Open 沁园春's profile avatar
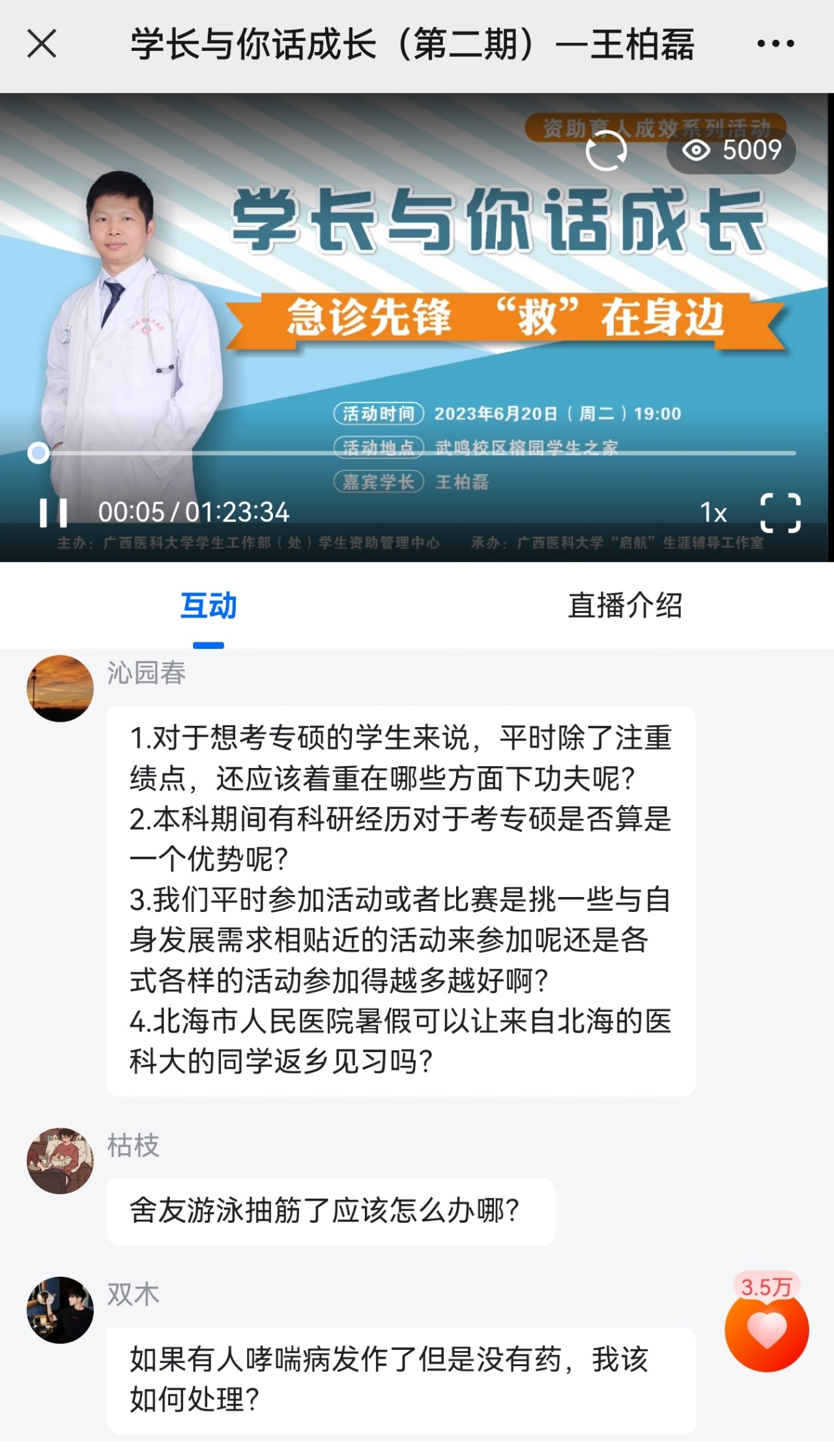This screenshot has width=834, height=1456. (60, 689)
